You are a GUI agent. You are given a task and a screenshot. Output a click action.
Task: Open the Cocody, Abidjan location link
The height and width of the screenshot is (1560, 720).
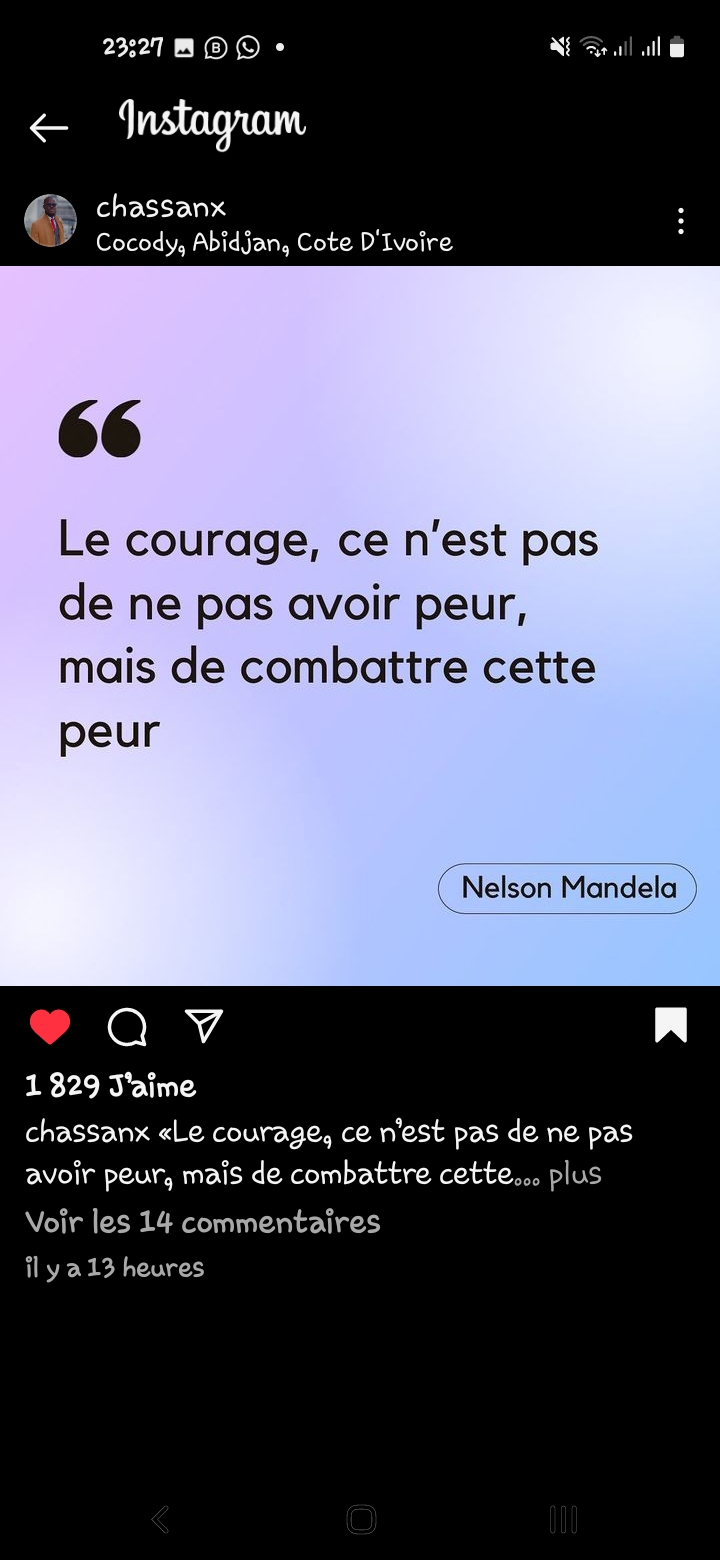274,243
